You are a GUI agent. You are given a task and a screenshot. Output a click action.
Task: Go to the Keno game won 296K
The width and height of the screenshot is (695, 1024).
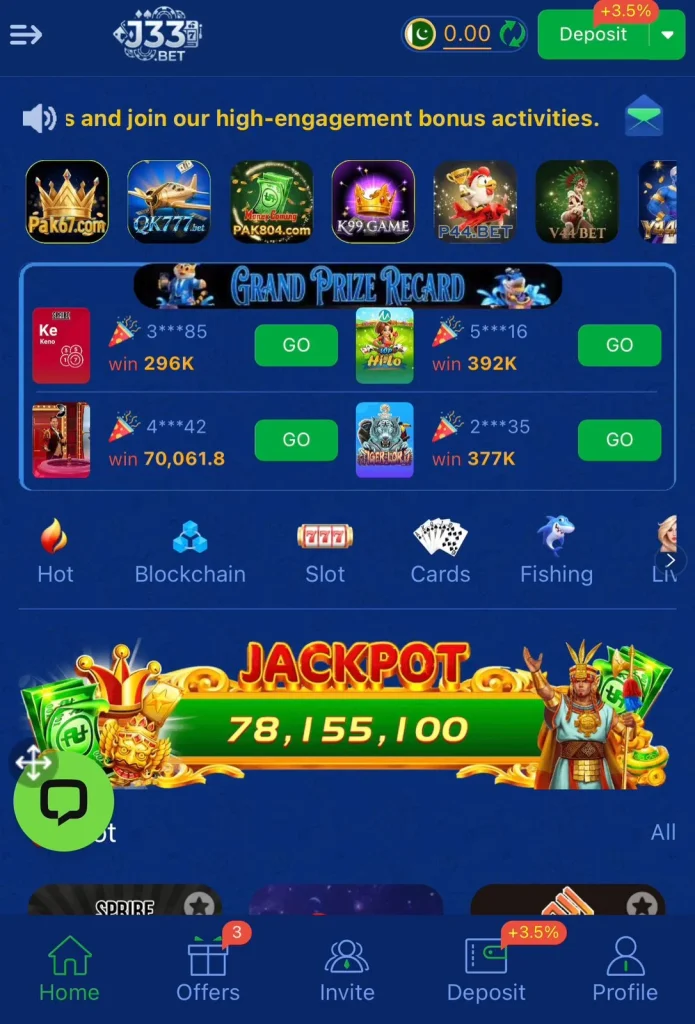[x=296, y=345]
